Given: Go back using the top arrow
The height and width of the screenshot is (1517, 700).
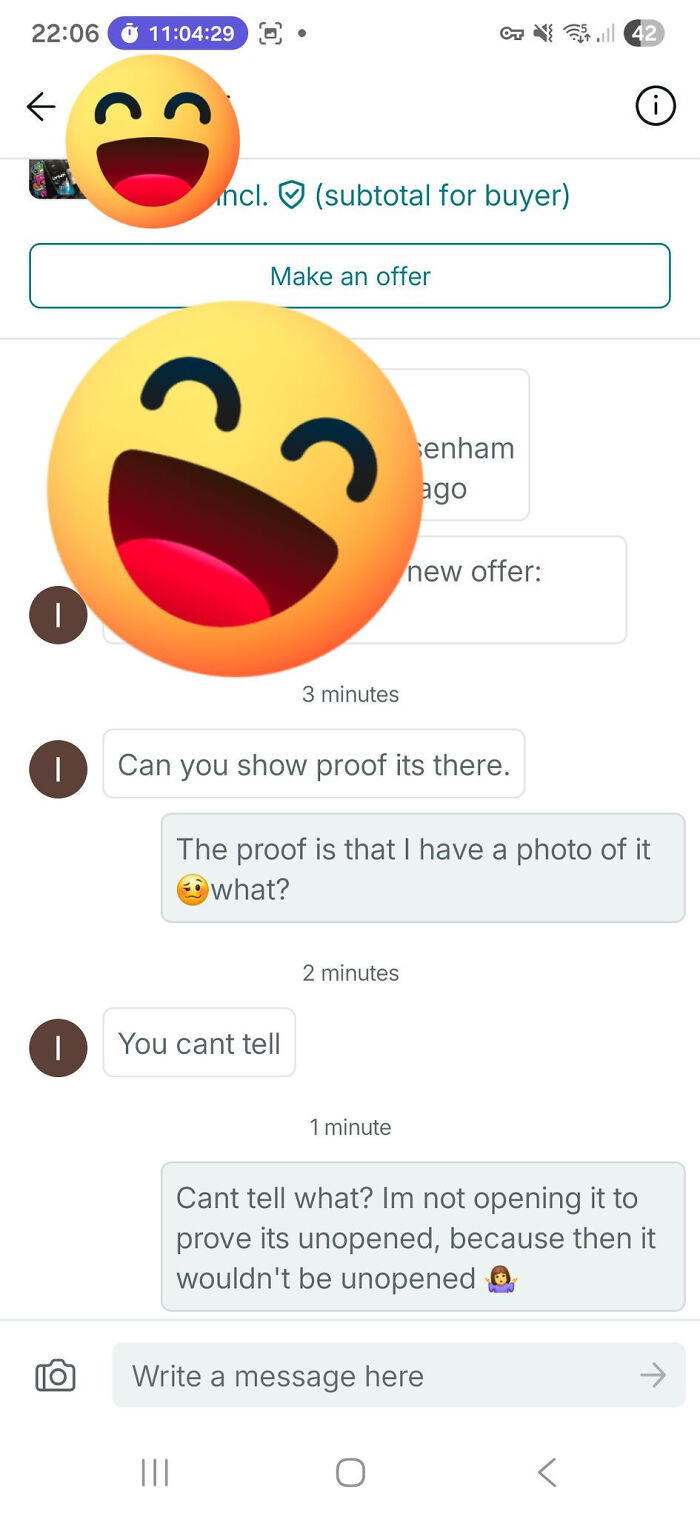Looking at the screenshot, I should click(41, 106).
